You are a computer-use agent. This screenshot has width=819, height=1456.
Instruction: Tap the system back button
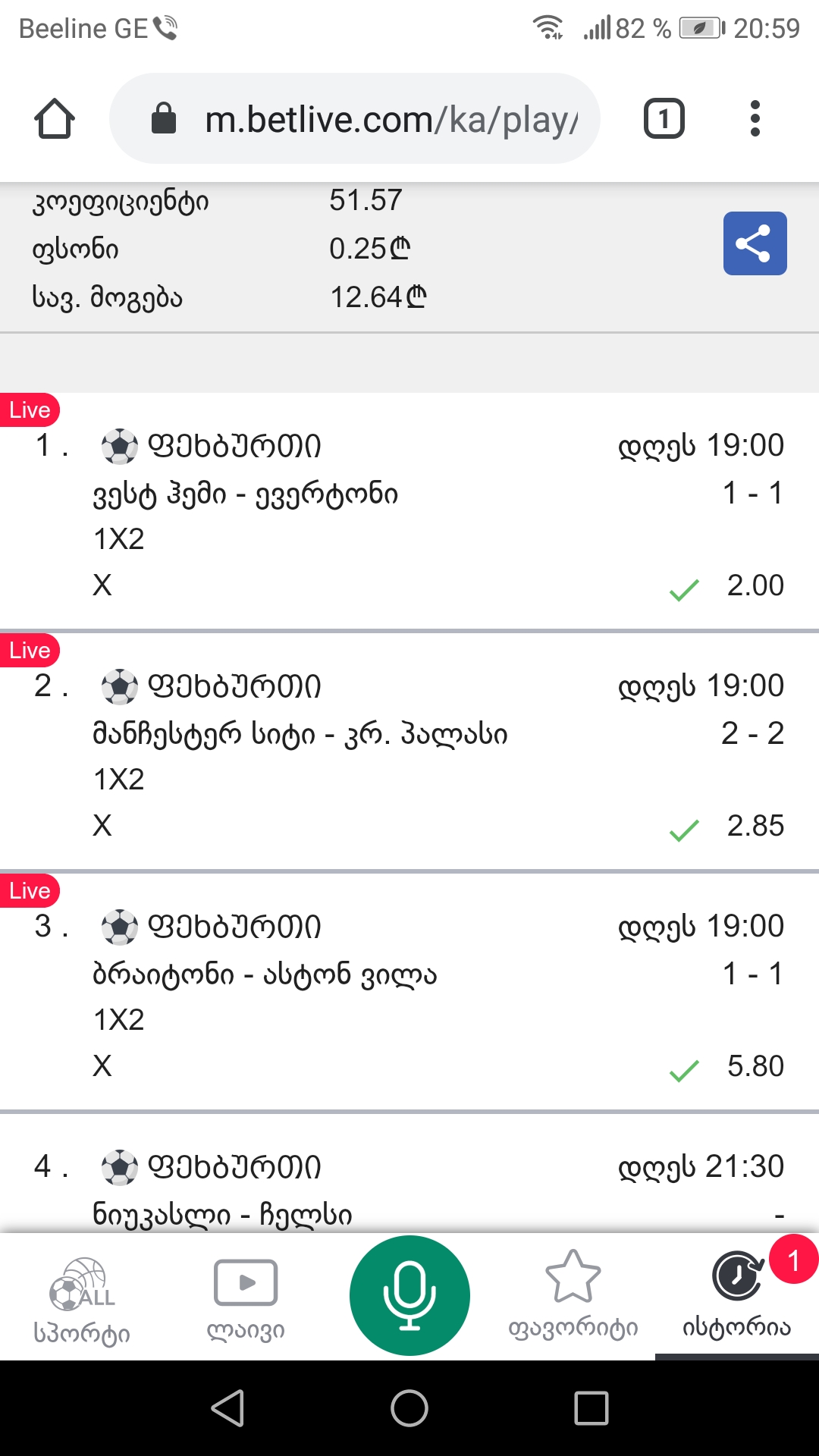[227, 1408]
